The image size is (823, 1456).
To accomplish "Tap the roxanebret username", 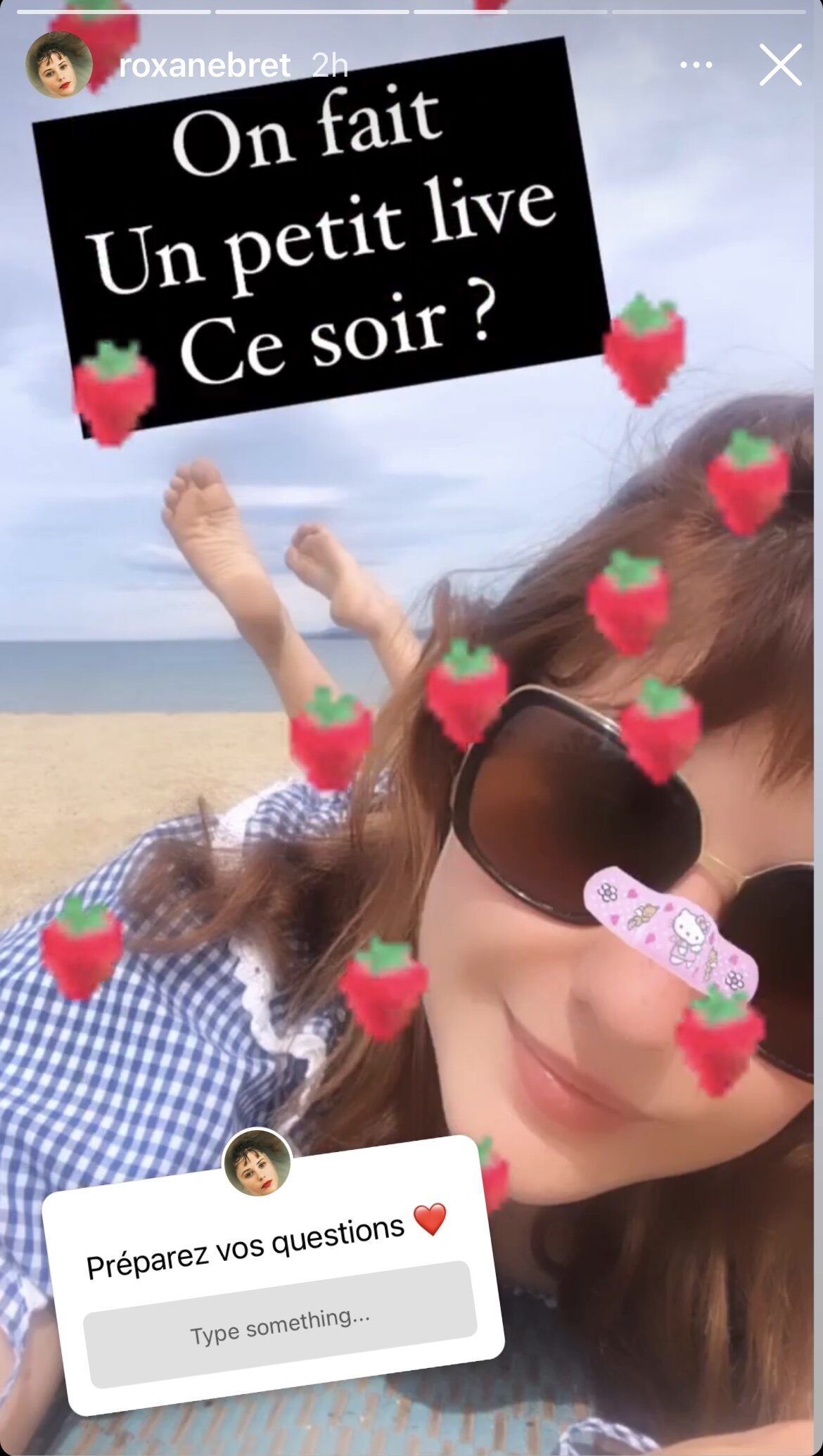I will pyautogui.click(x=205, y=66).
